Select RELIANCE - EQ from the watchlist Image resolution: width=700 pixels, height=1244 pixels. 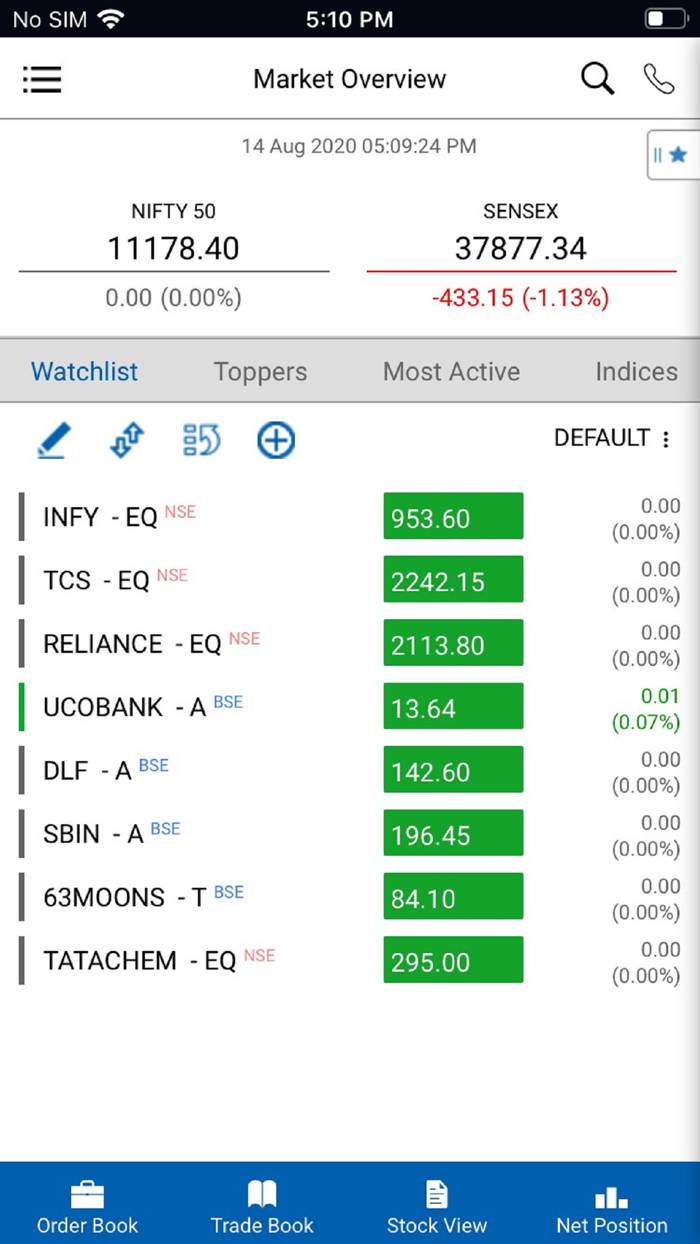(132, 644)
